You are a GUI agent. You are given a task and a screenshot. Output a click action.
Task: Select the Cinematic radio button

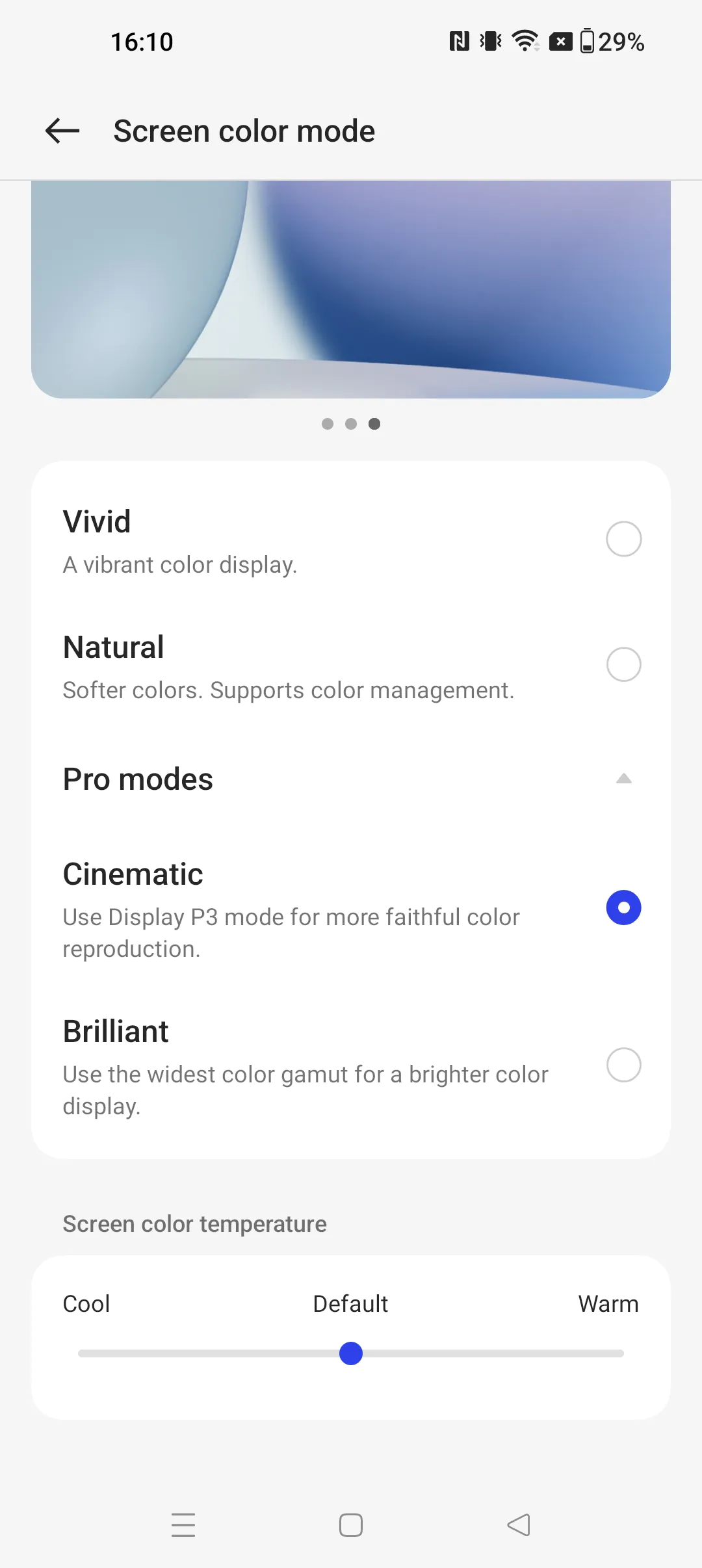(623, 908)
